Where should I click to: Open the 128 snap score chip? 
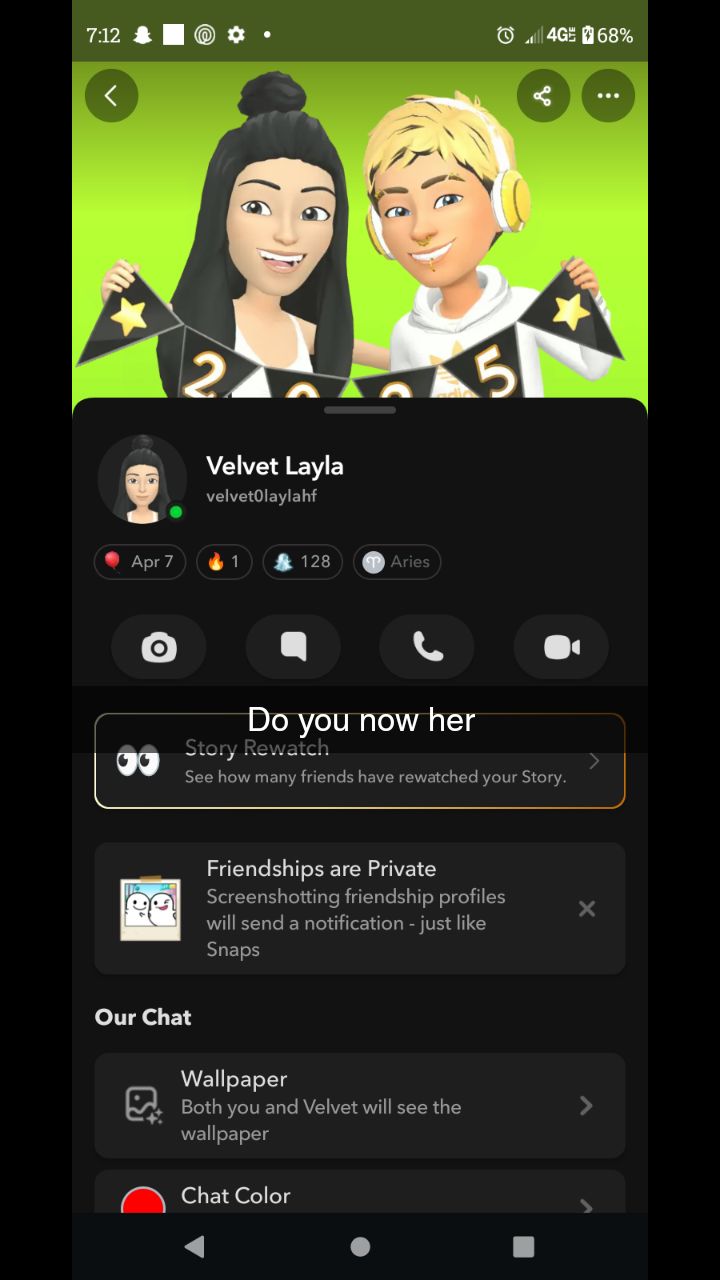coord(302,562)
